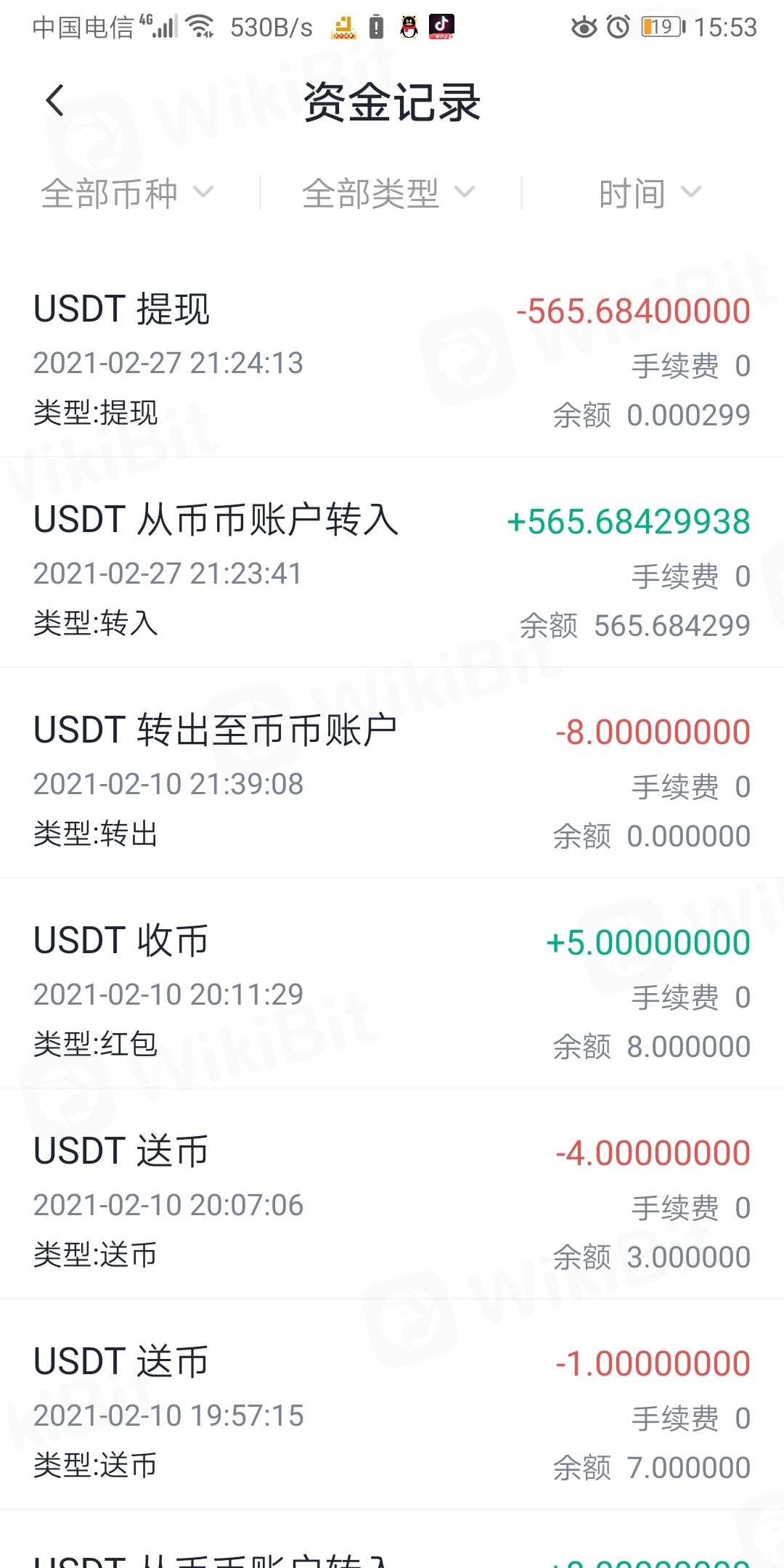View the USDT 送币 record at 19:57:15
Screen dimensions: 784x1568
(x=392, y=1413)
